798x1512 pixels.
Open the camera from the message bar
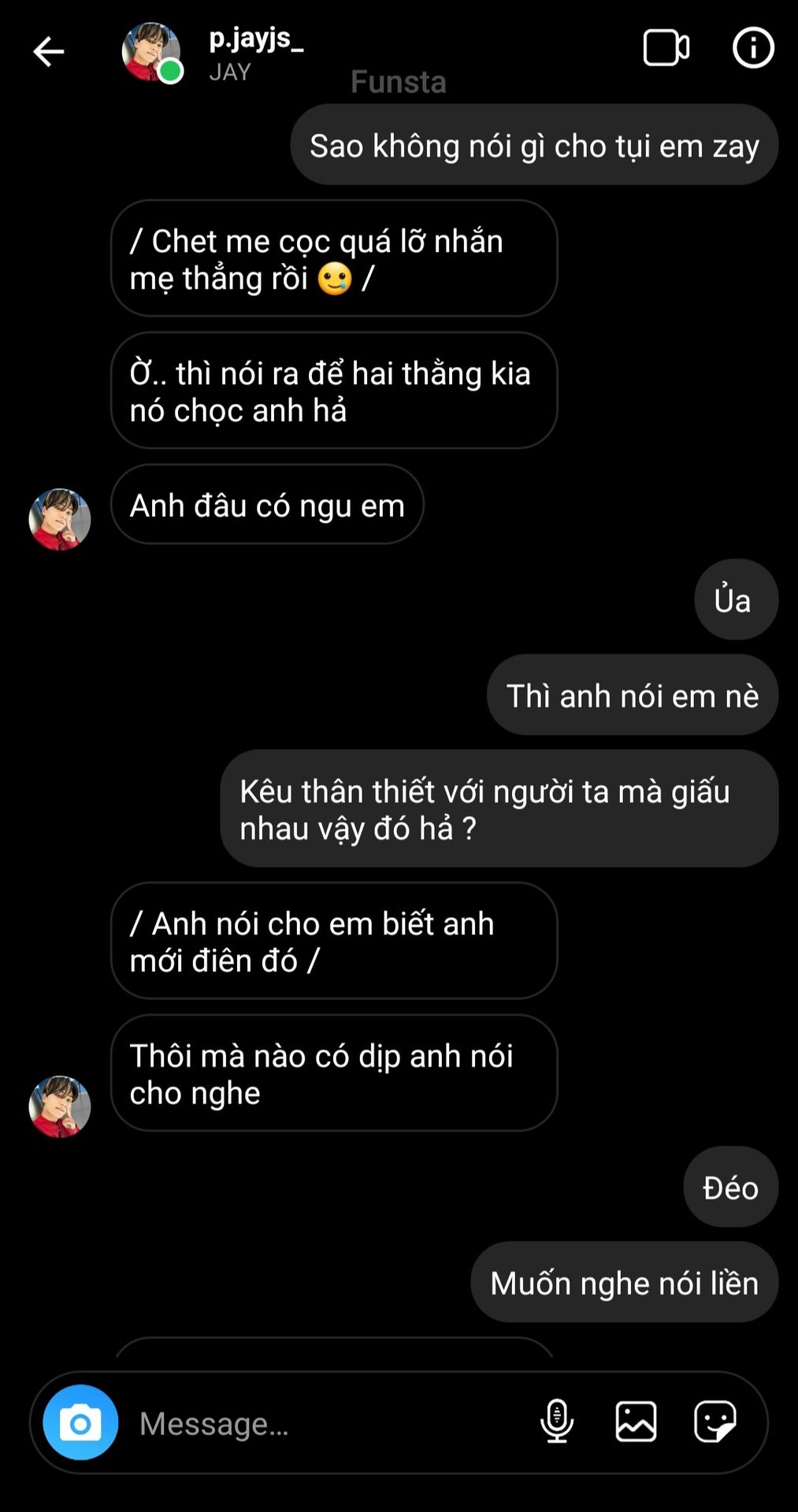pos(80,1422)
